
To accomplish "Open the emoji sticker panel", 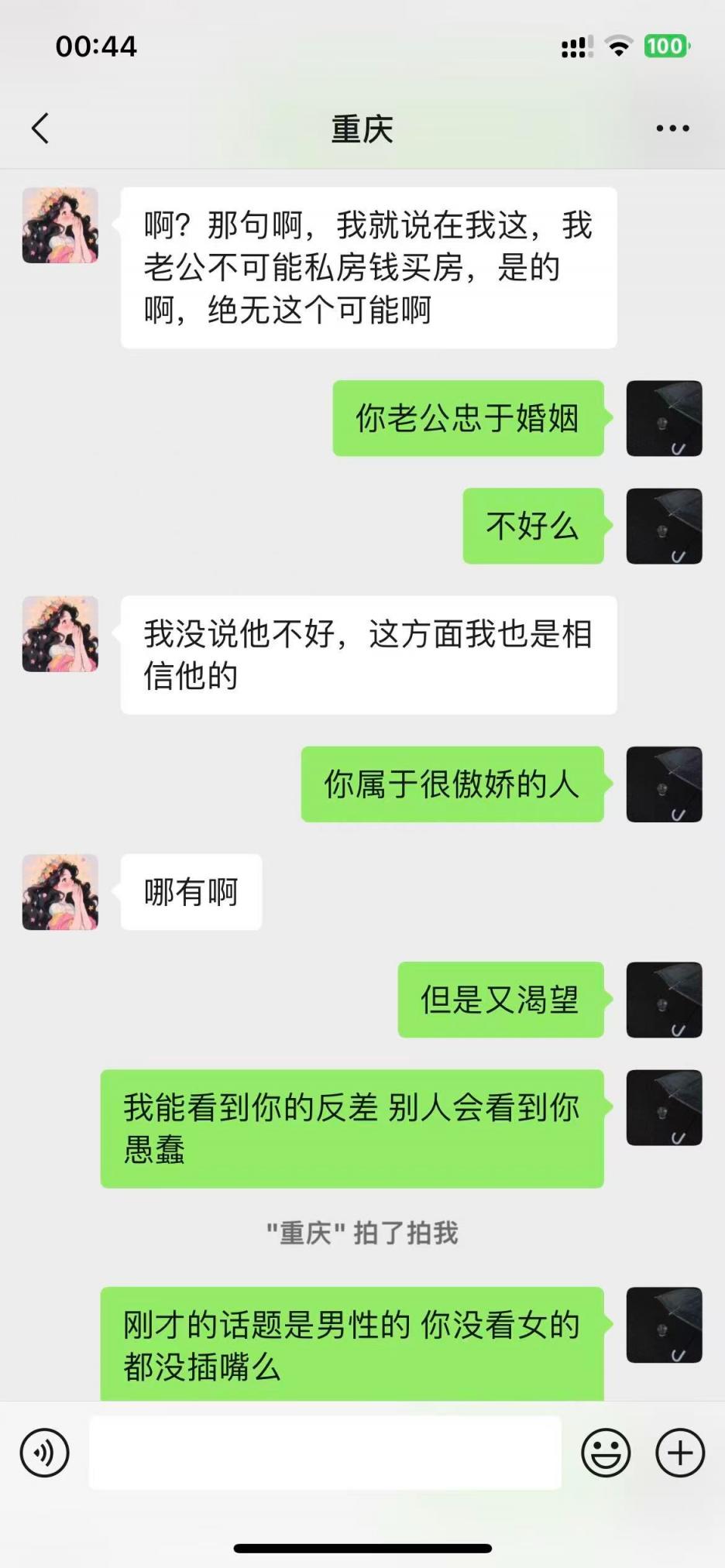I will [x=606, y=1453].
